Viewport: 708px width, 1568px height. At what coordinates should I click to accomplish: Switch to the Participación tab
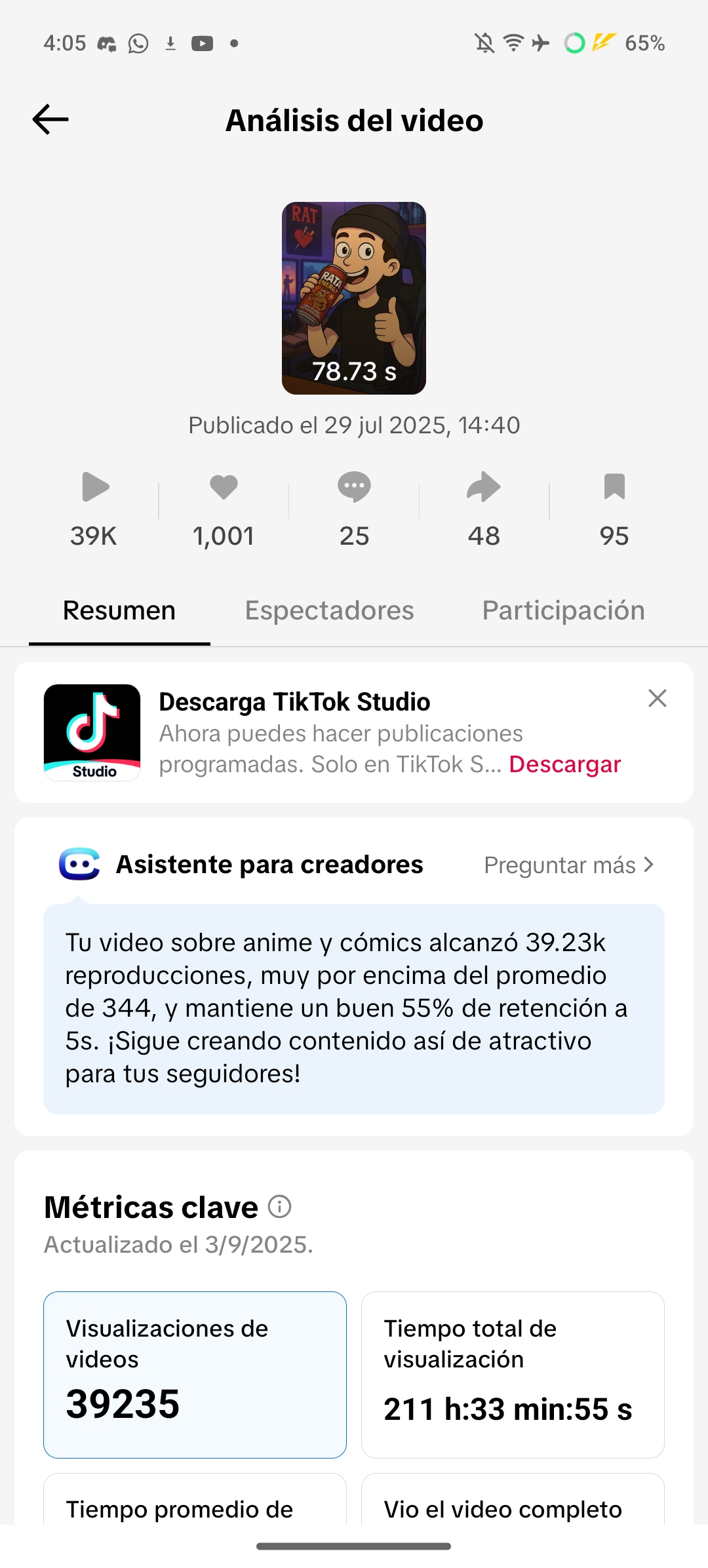click(x=563, y=610)
